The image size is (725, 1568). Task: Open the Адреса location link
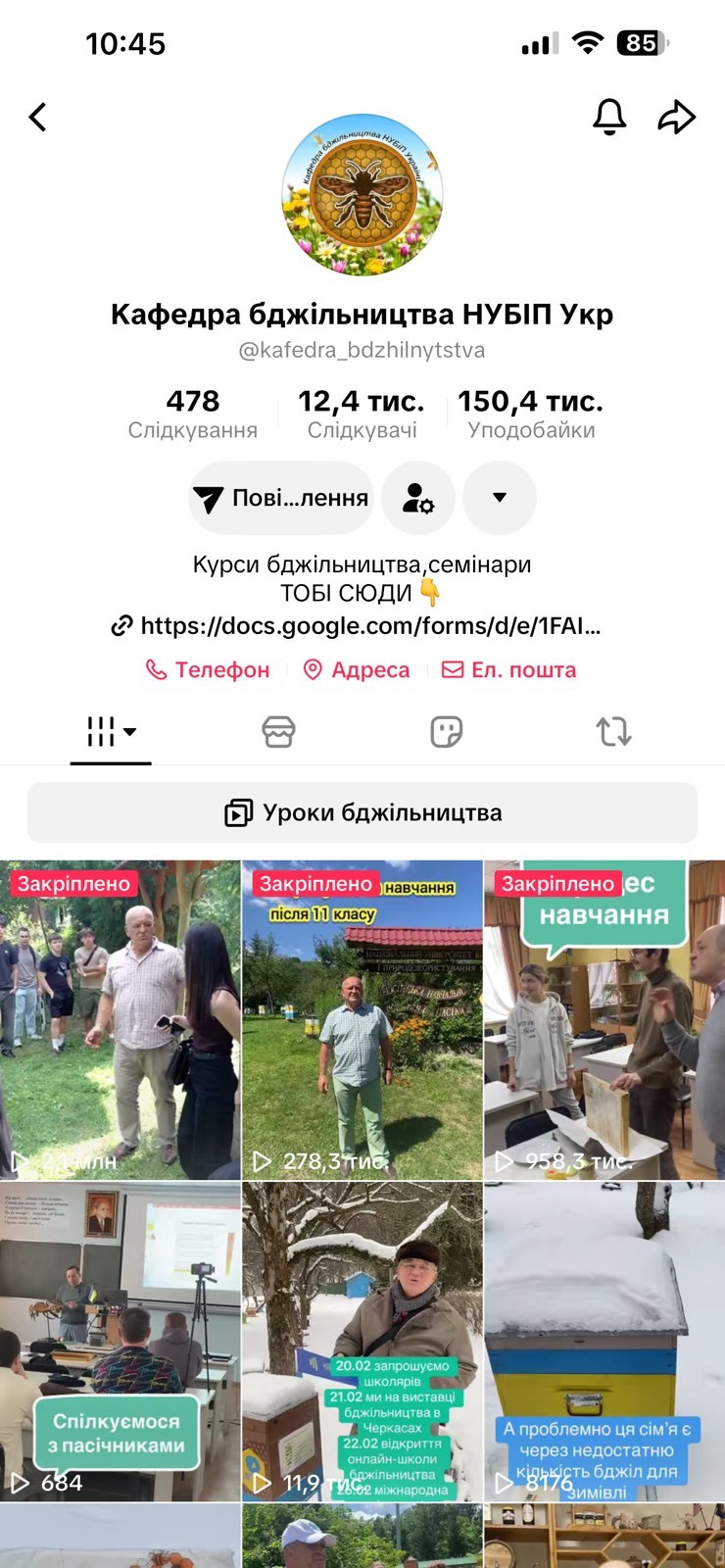coord(357,669)
